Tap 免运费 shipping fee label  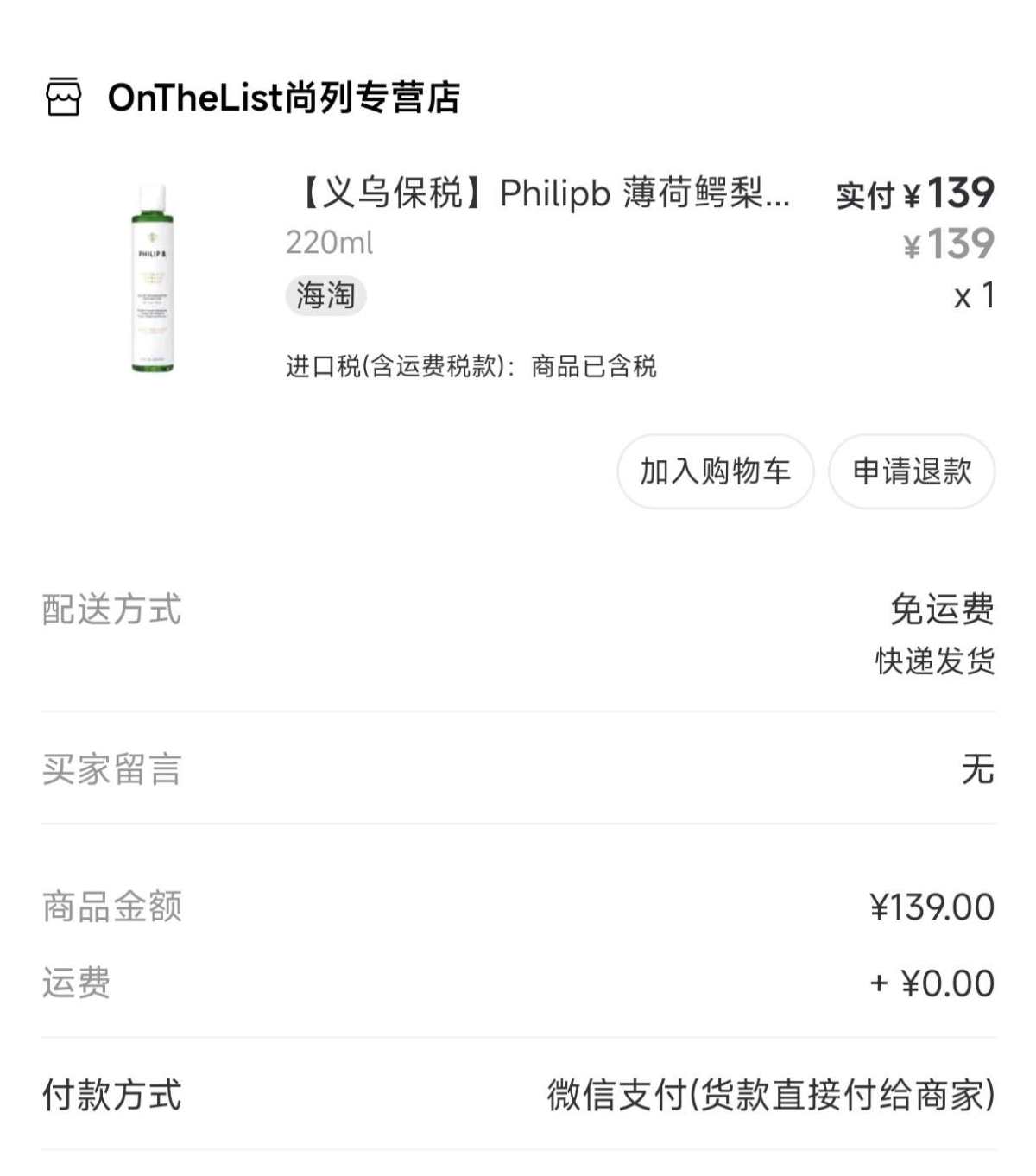point(943,611)
